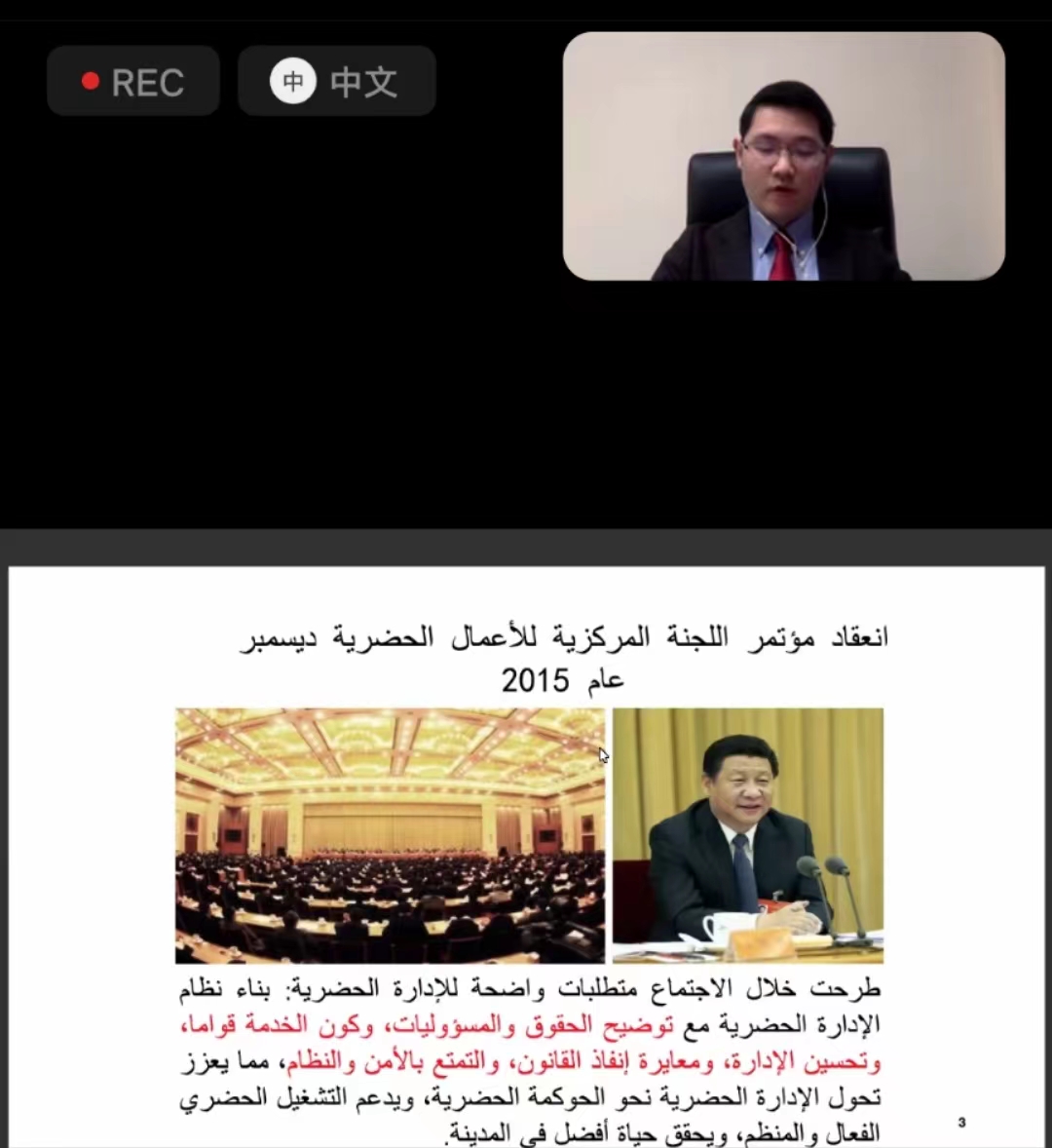Tap the speaker's video tile

tap(783, 157)
